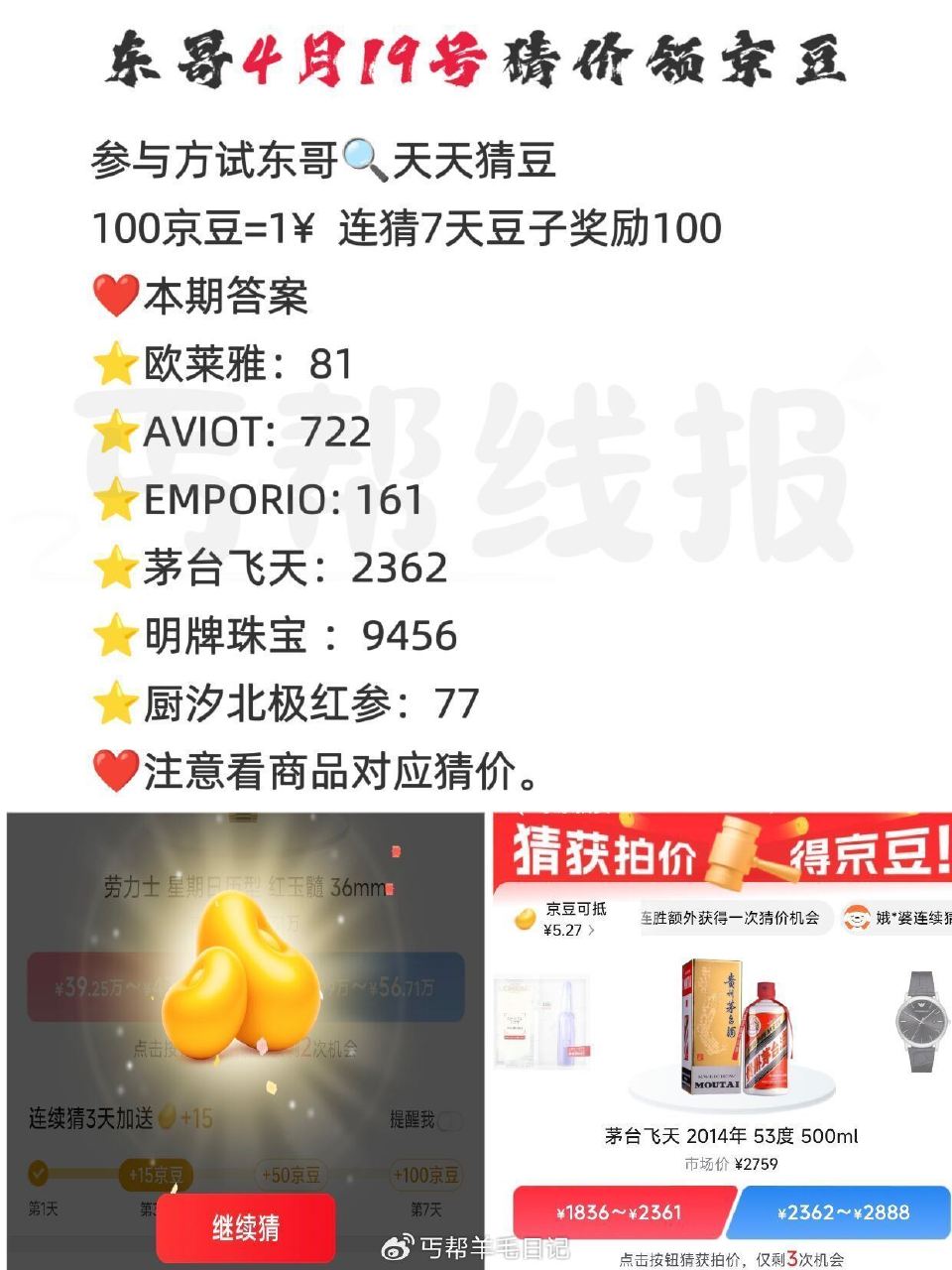
Task: Click the avatar icon next to 娥*婆连续猜
Action: point(855,917)
